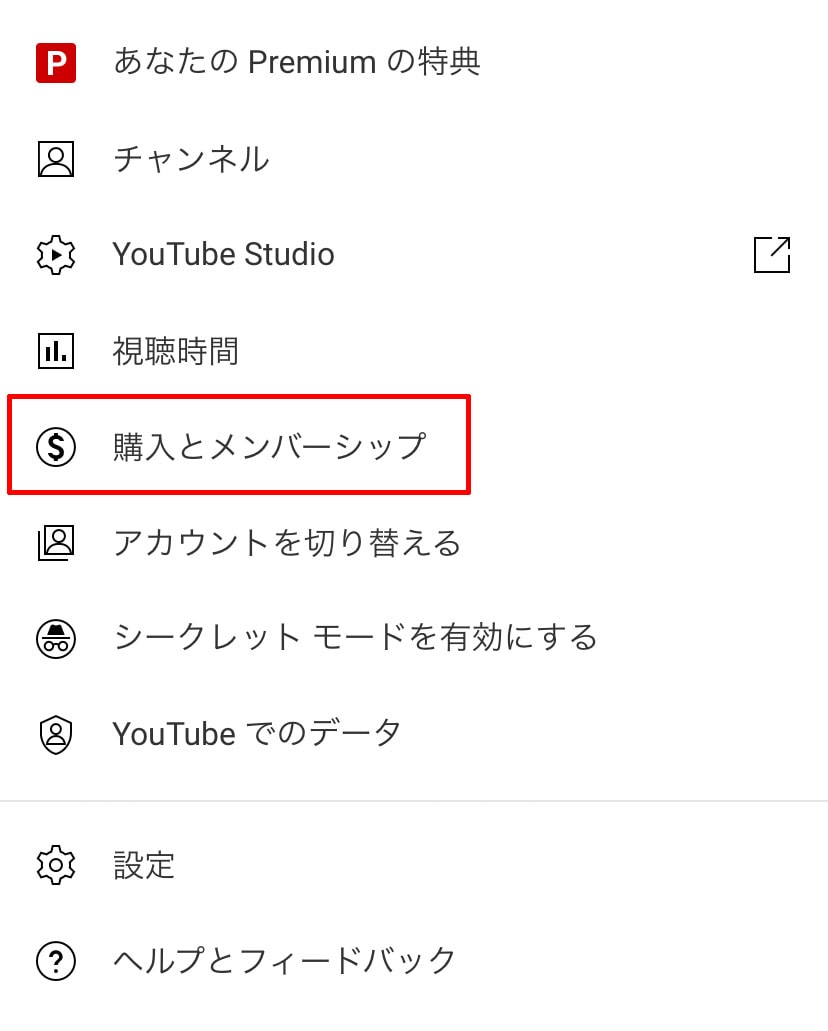Open あなたの Premium の特典
Screen dimensions: 828x1031
[296, 63]
